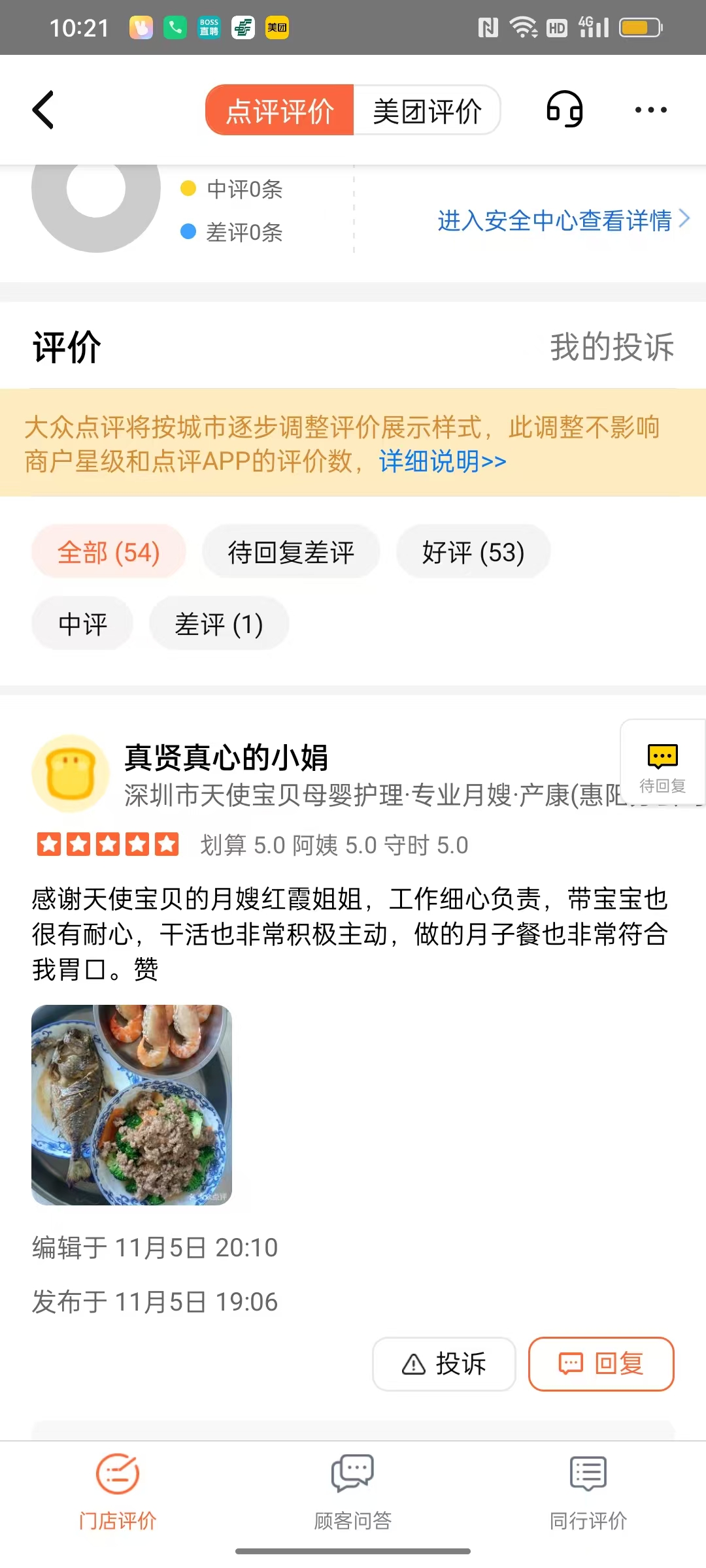Show 待回复差评 reviews
Image resolution: width=706 pixels, height=1568 pixels.
291,552
